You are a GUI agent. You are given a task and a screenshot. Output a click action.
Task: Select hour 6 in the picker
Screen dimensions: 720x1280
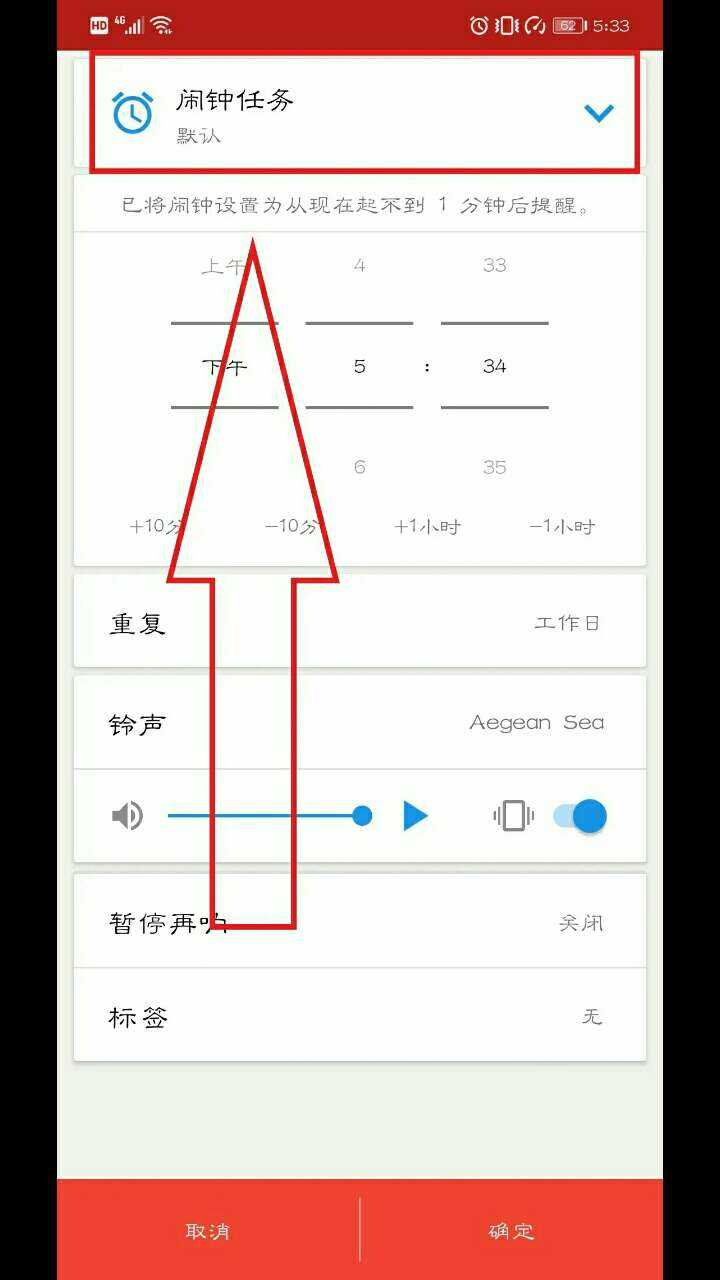point(359,467)
